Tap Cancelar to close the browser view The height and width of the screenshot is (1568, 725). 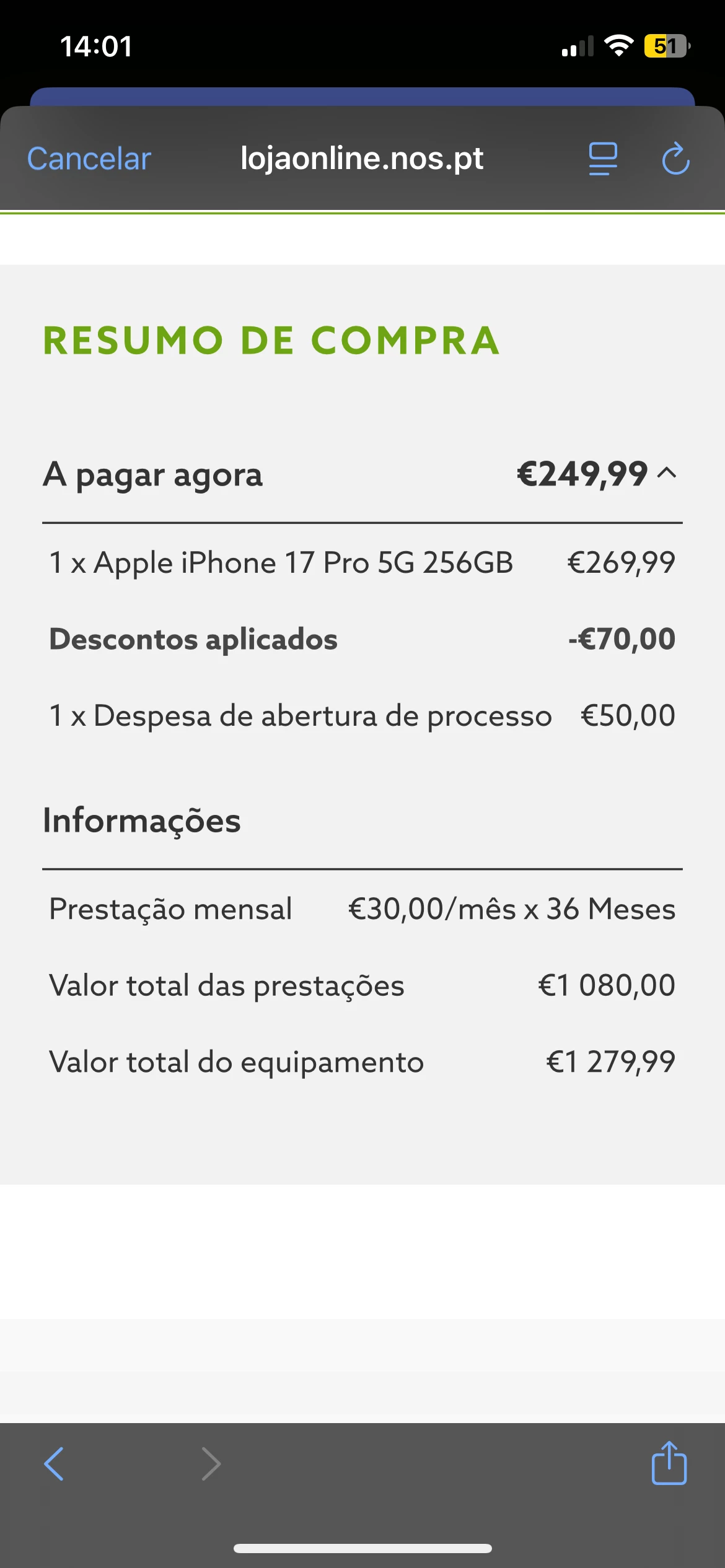click(89, 159)
